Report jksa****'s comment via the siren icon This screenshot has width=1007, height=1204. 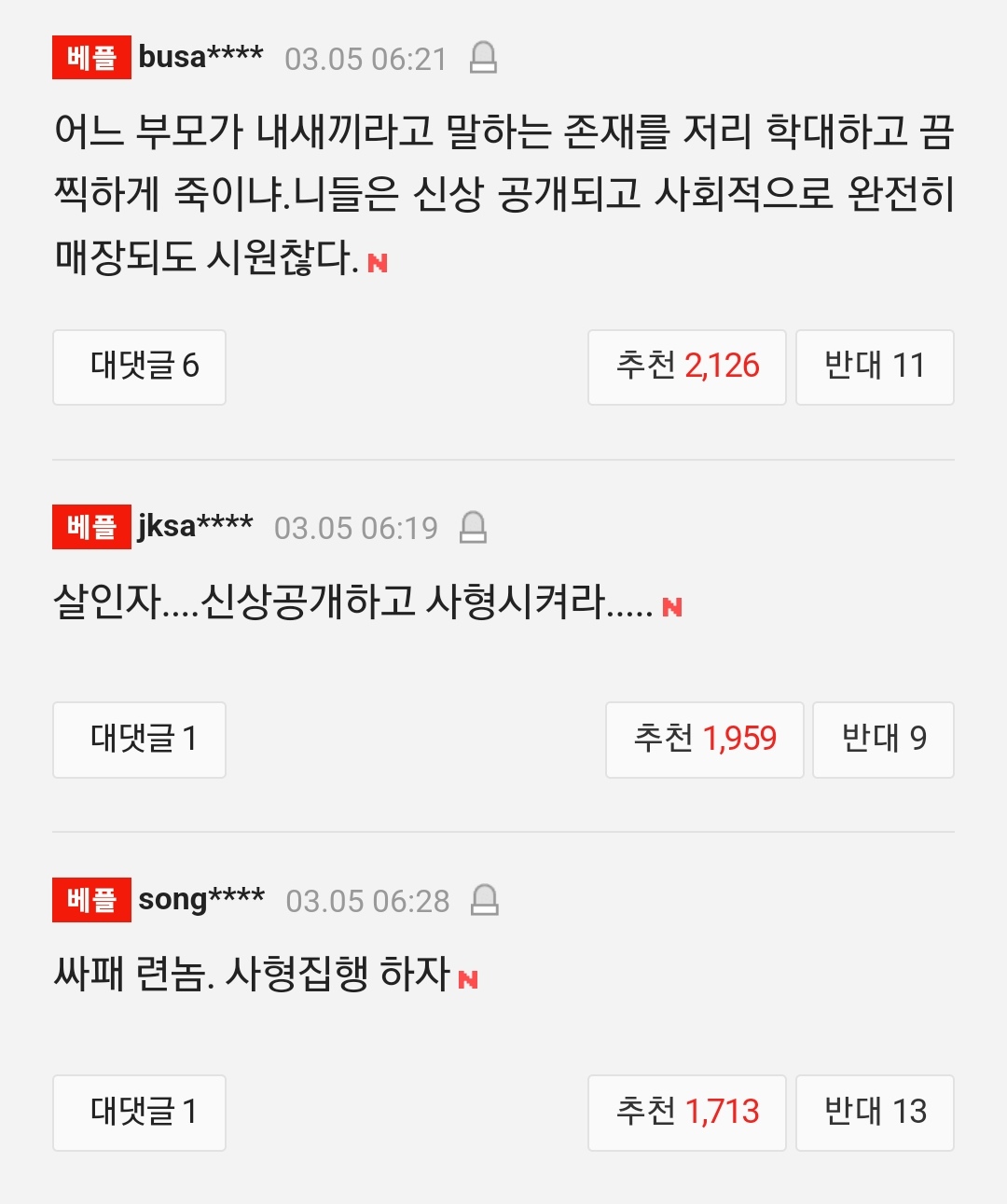[474, 527]
